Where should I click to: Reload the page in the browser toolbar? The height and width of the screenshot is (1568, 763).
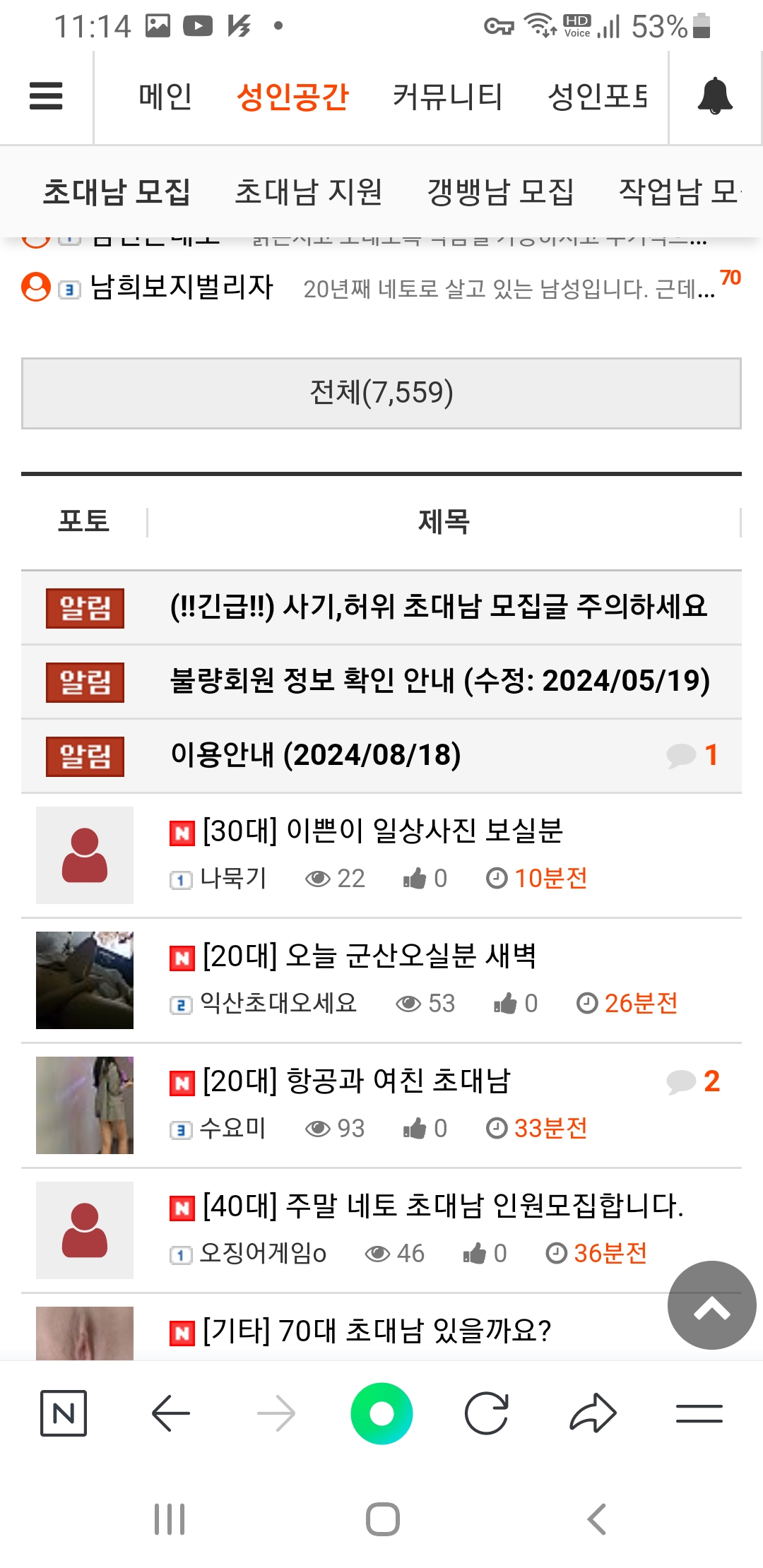coord(487,1413)
